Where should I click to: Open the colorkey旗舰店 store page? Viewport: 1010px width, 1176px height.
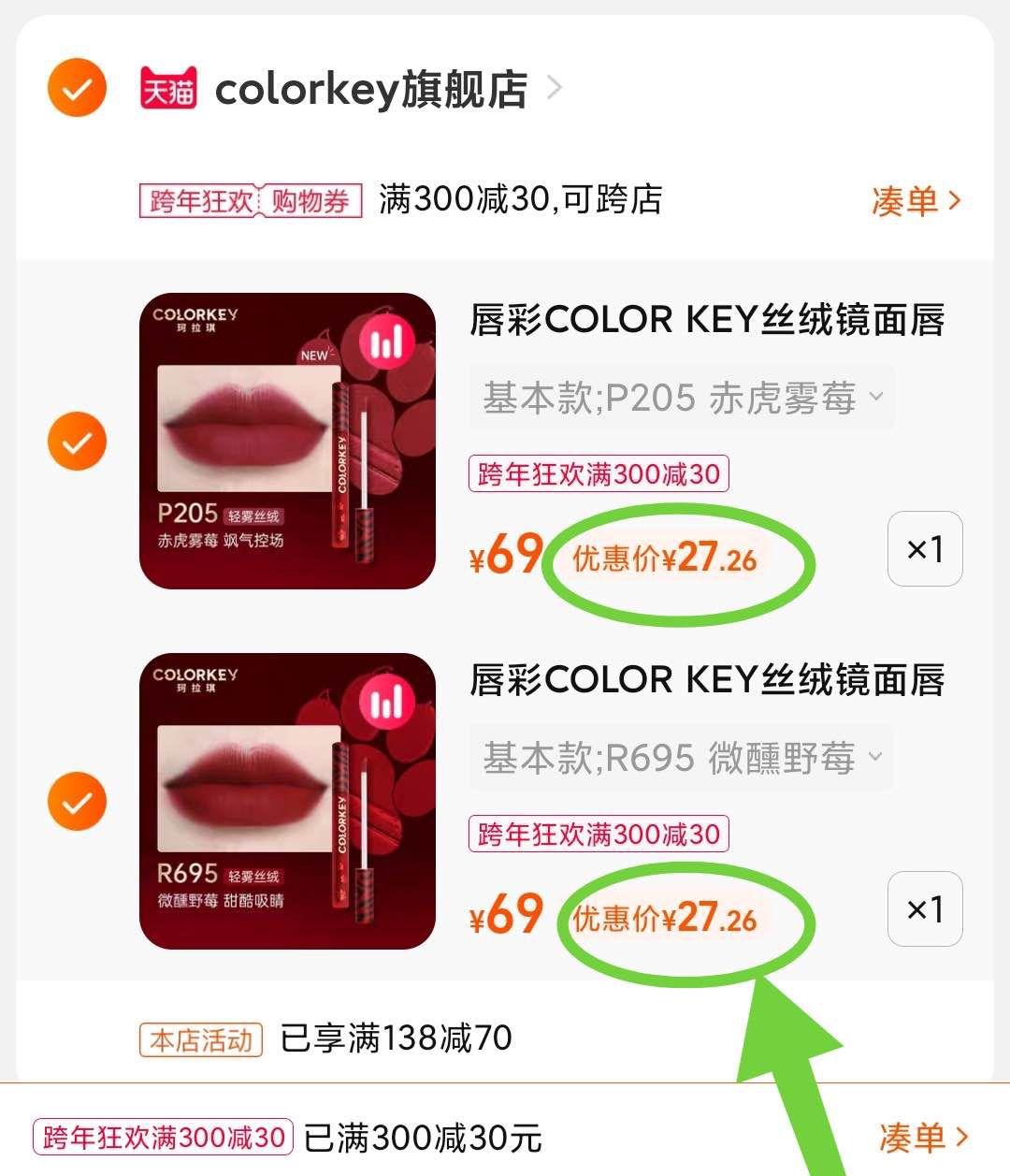pos(370,90)
